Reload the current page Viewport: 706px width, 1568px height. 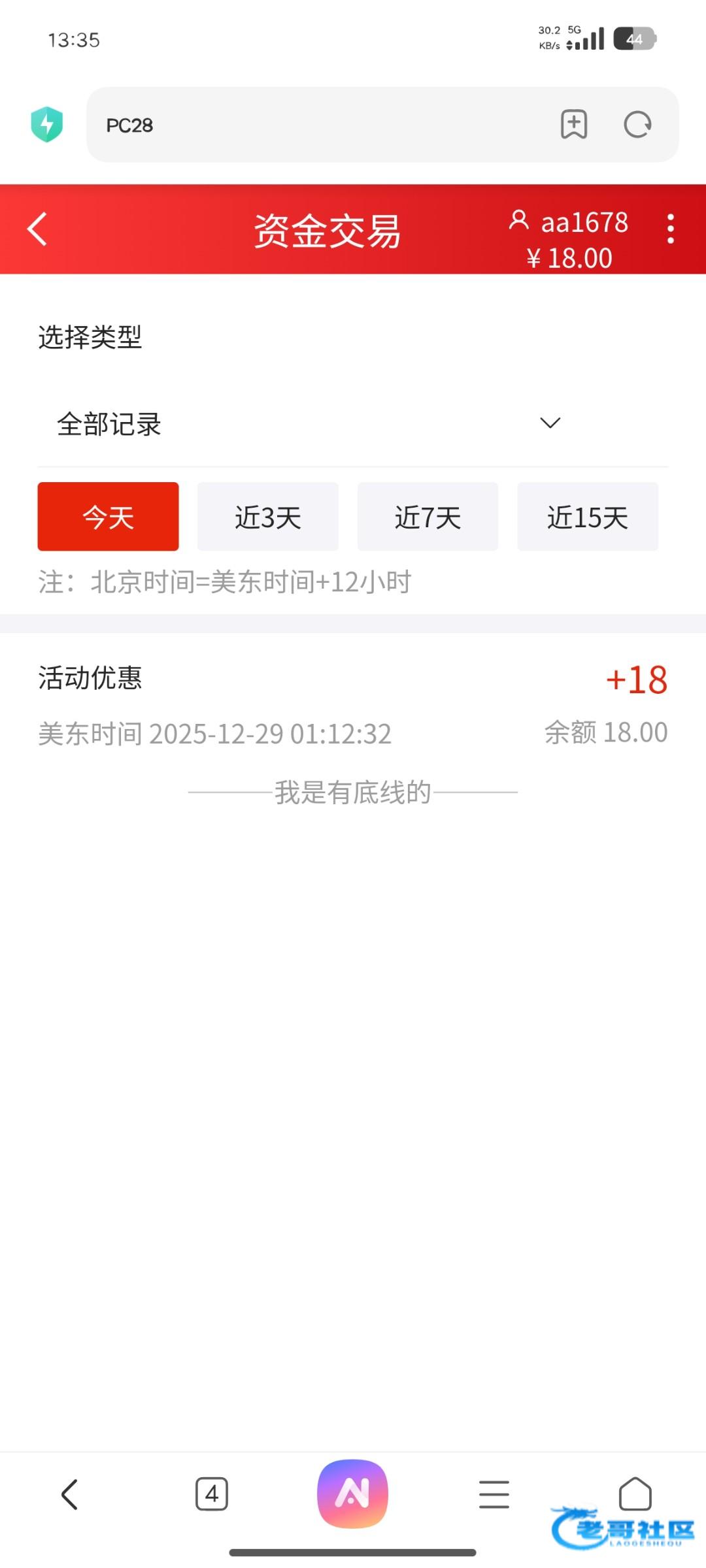tap(637, 124)
